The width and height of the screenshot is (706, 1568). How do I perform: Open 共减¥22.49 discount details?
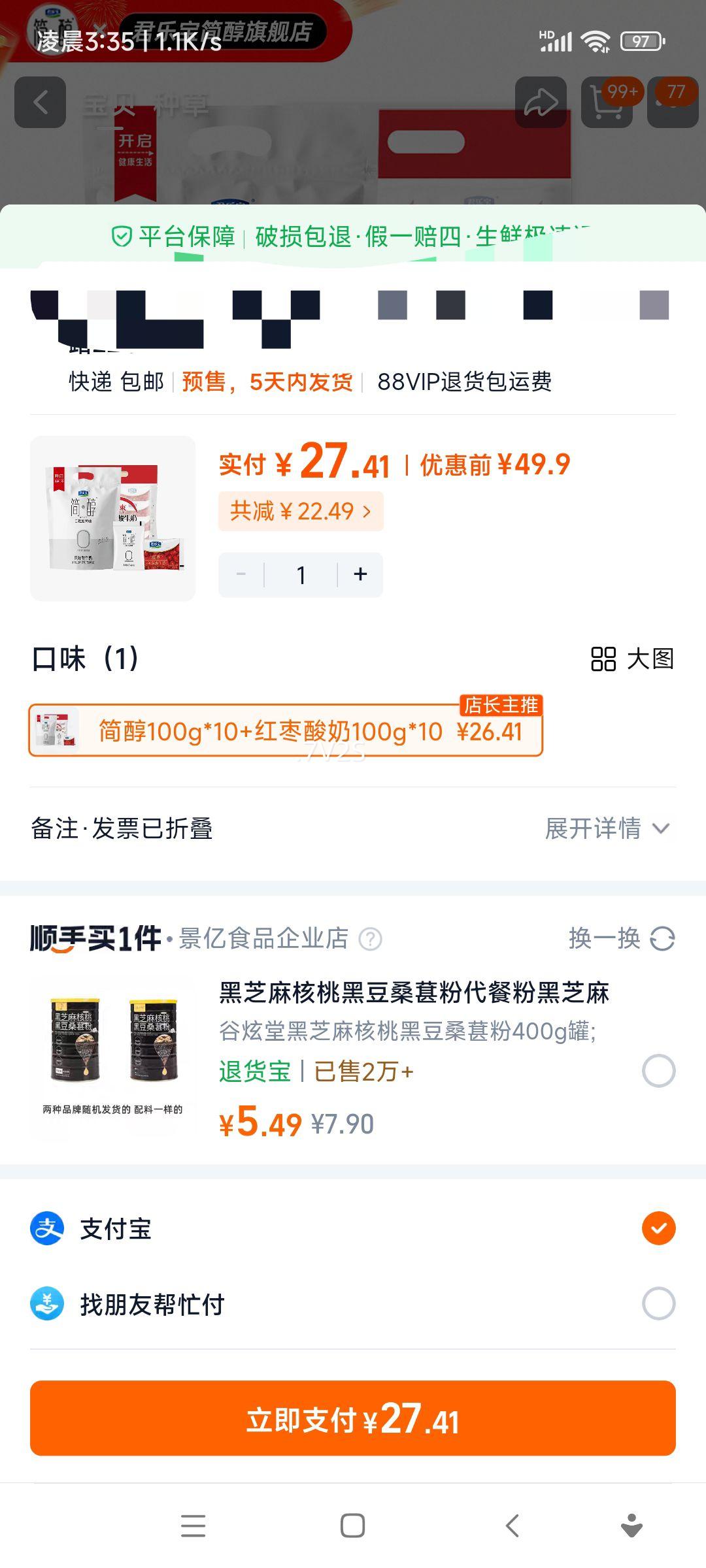tap(301, 512)
